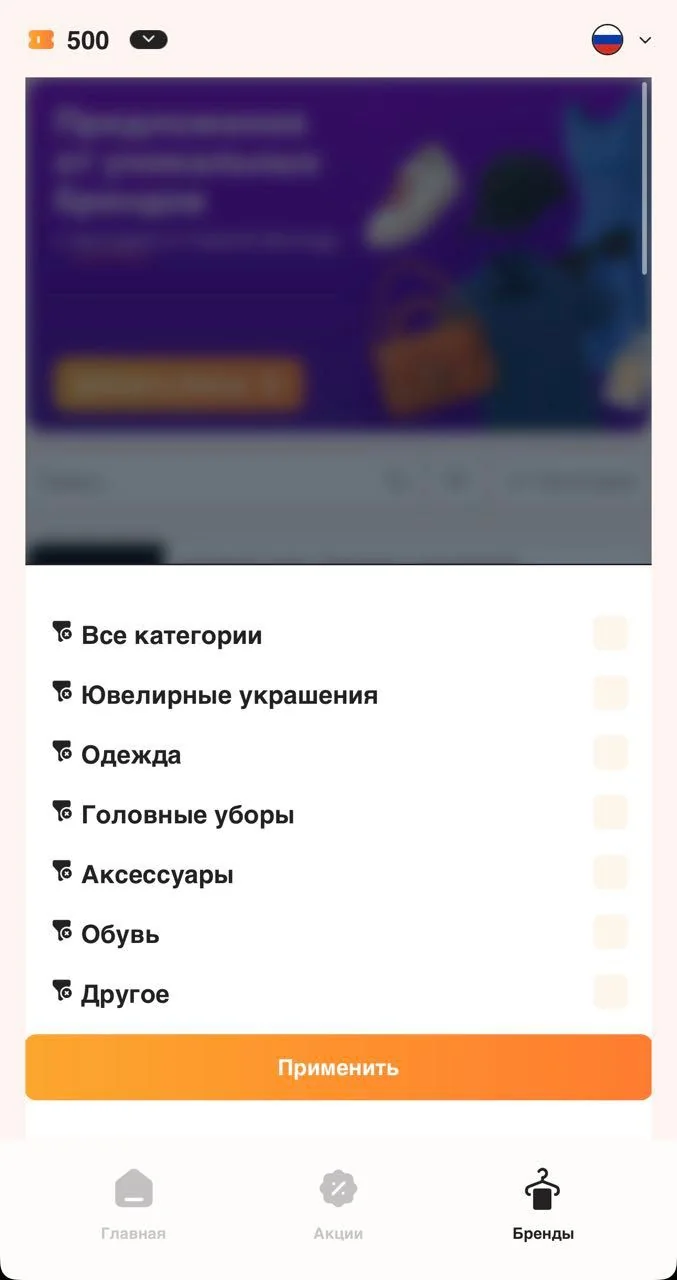Viewport: 677px width, 1280px height.
Task: Enable the Обувь category filter
Action: click(x=610, y=934)
